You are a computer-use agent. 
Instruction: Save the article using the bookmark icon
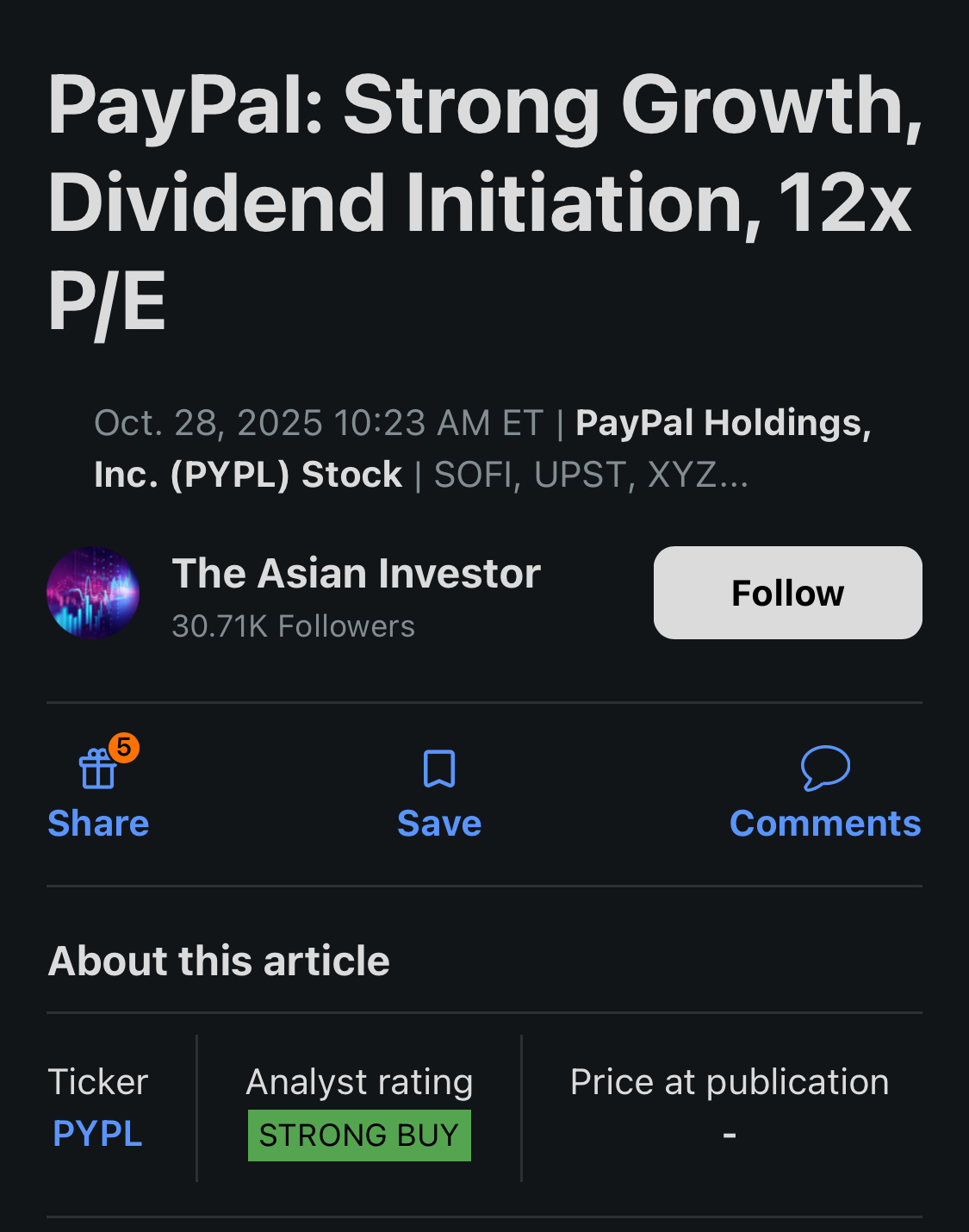[439, 768]
